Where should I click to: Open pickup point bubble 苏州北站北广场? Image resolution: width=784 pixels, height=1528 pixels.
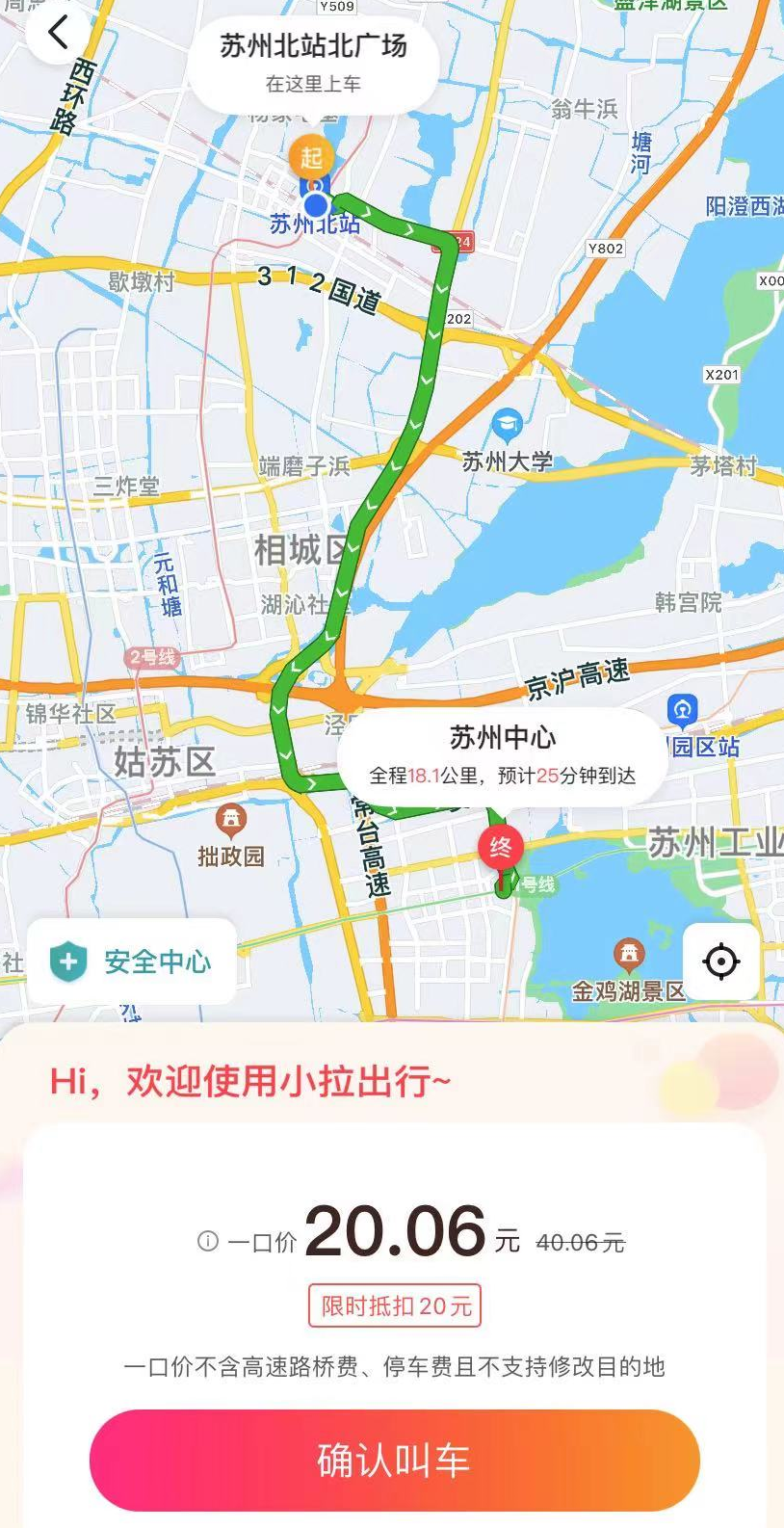click(x=313, y=61)
